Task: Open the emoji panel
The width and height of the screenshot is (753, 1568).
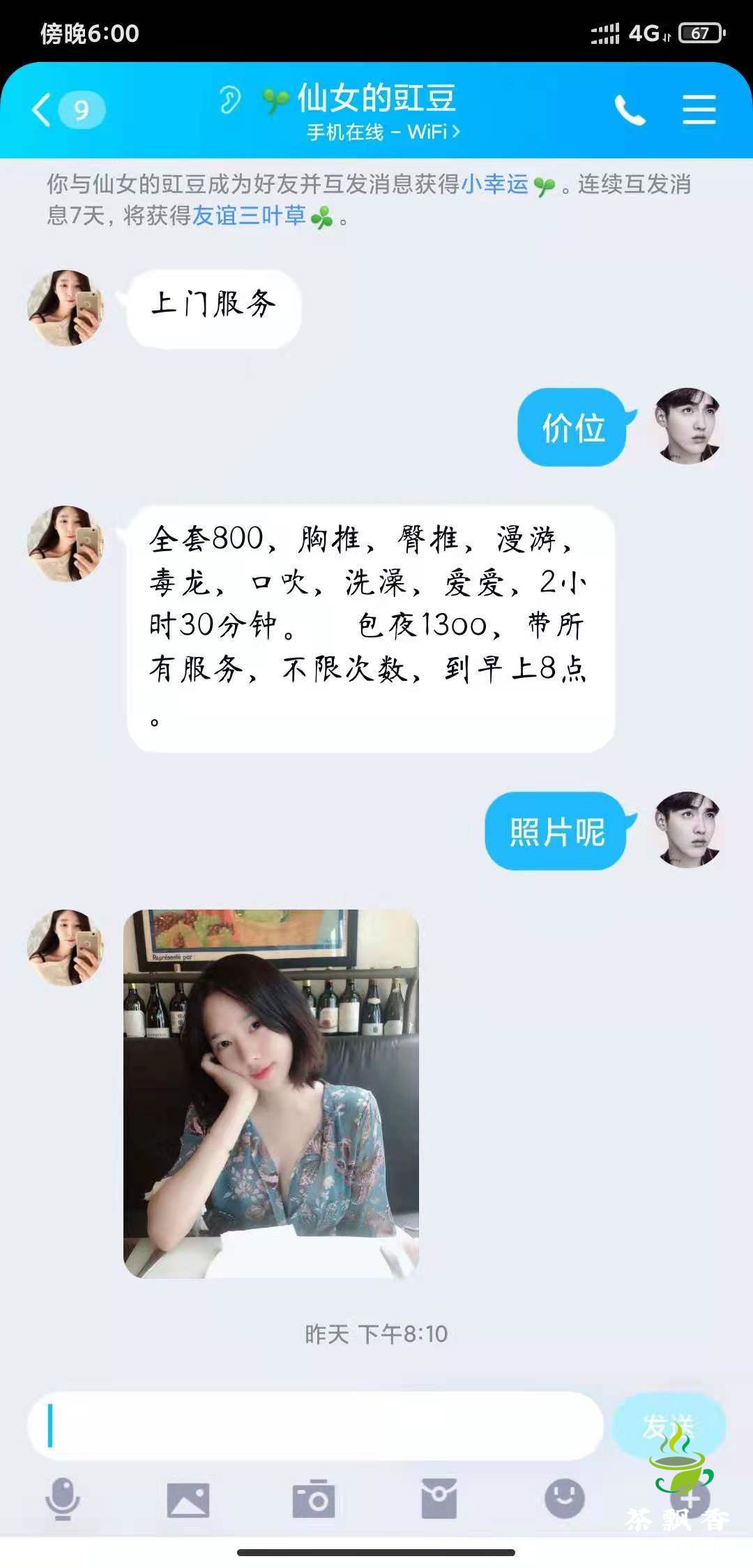Action: [564, 1498]
